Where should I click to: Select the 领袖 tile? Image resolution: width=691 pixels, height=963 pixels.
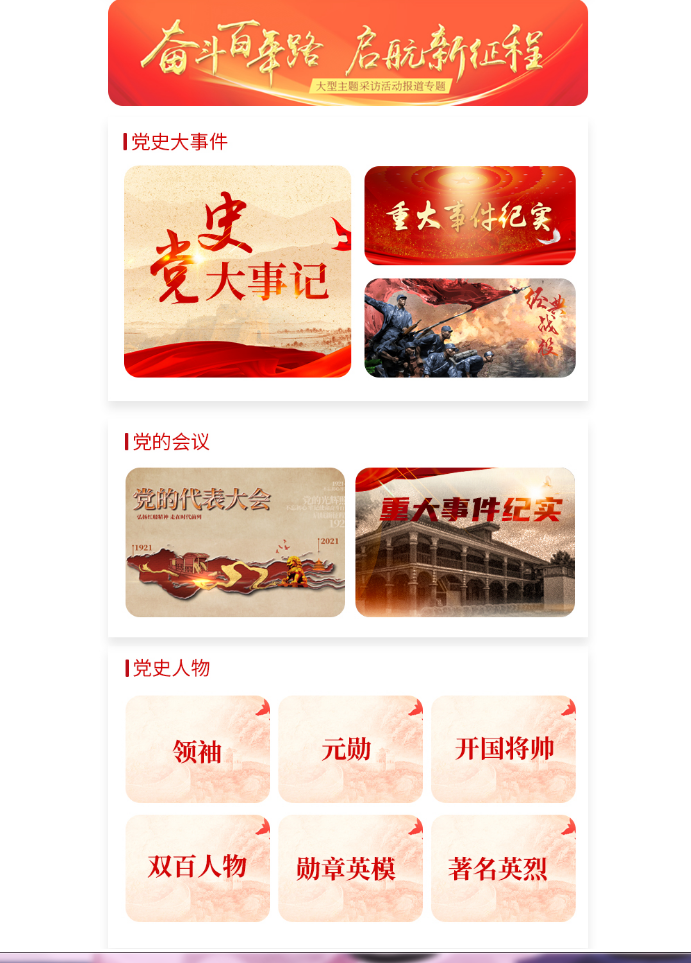coord(197,749)
